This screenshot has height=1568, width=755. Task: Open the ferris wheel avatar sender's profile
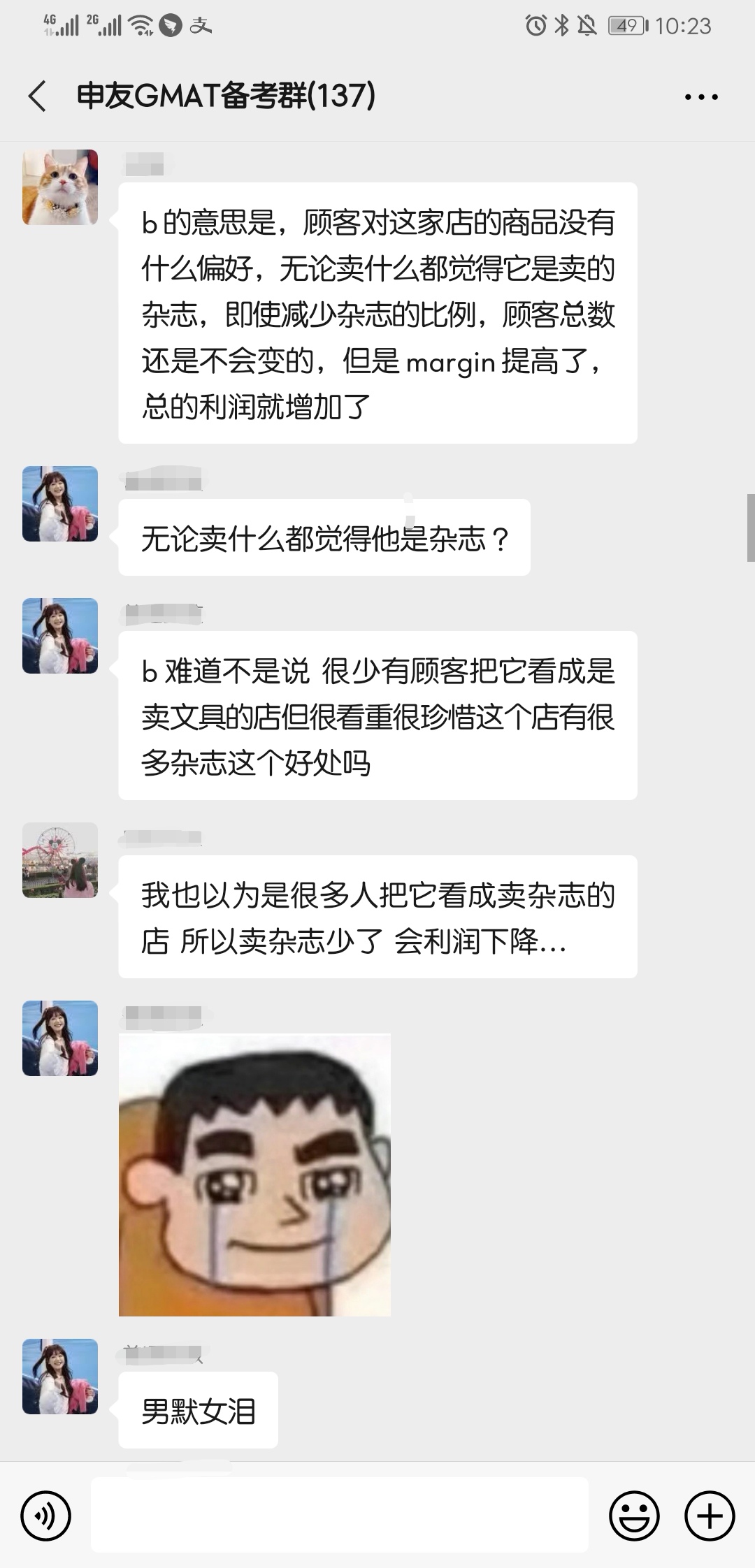tap(60, 860)
